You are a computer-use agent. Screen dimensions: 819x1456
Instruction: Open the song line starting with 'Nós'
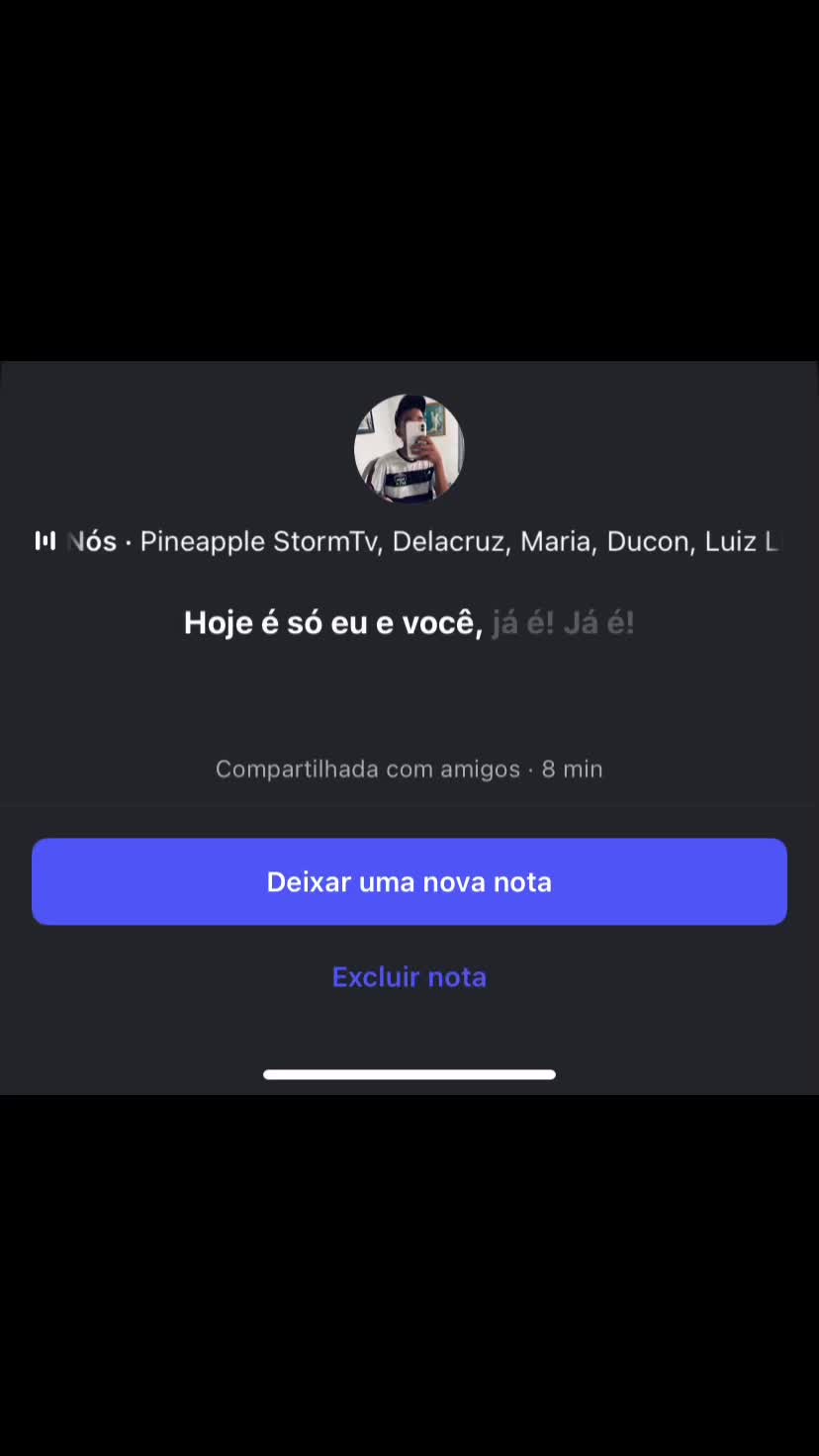coord(409,541)
